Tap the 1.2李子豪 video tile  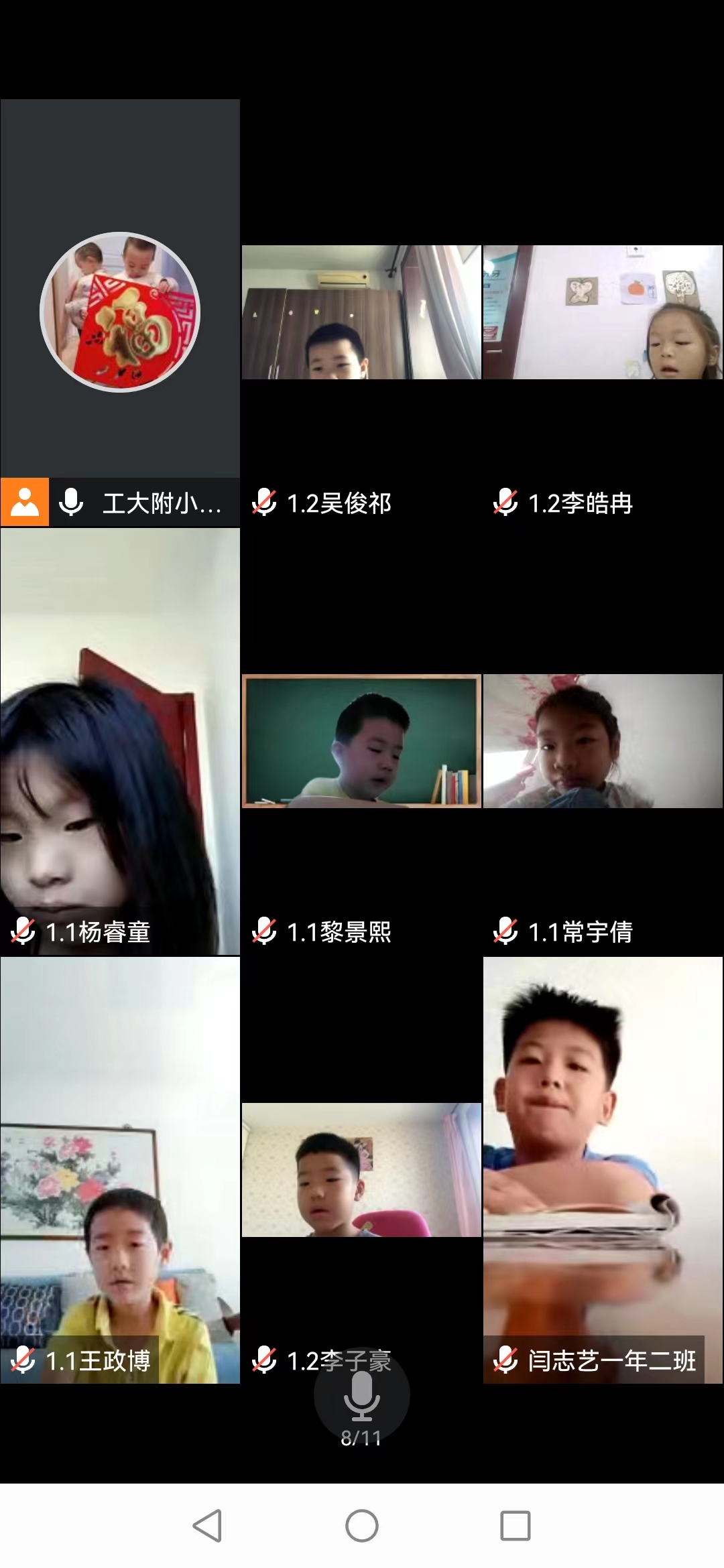[x=361, y=1169]
